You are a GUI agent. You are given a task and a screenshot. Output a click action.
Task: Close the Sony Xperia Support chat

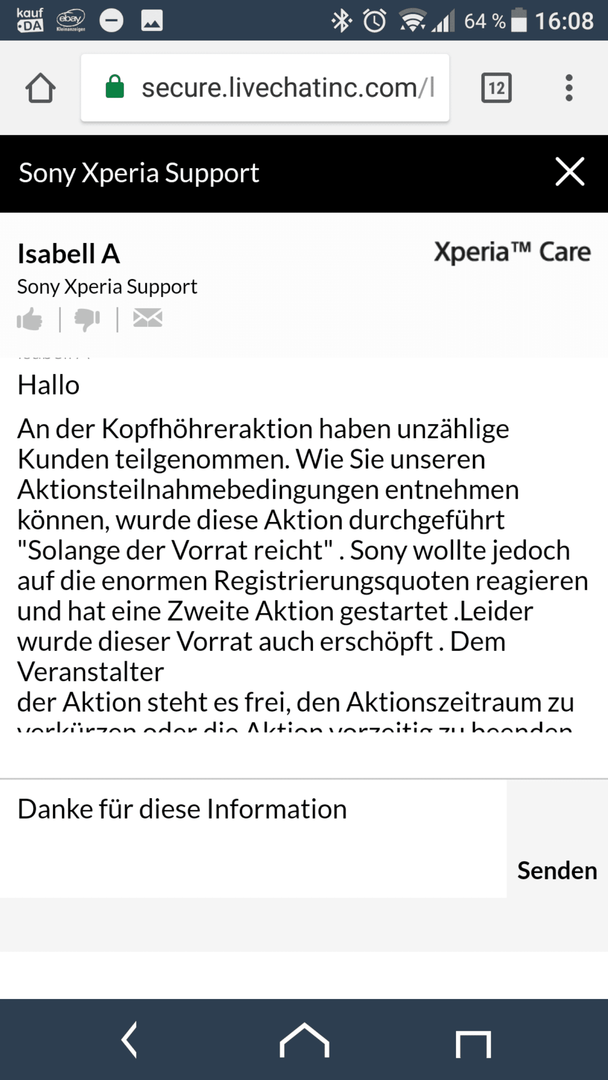pos(569,172)
